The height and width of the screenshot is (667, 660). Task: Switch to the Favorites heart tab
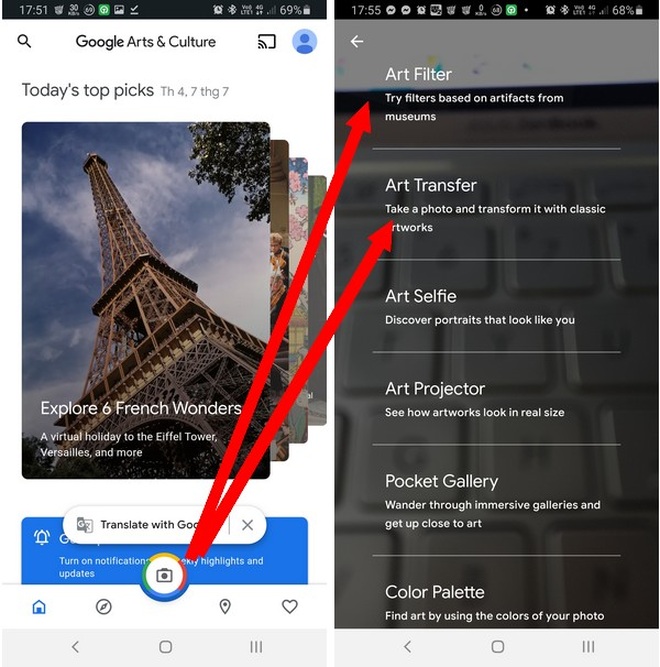(x=290, y=606)
